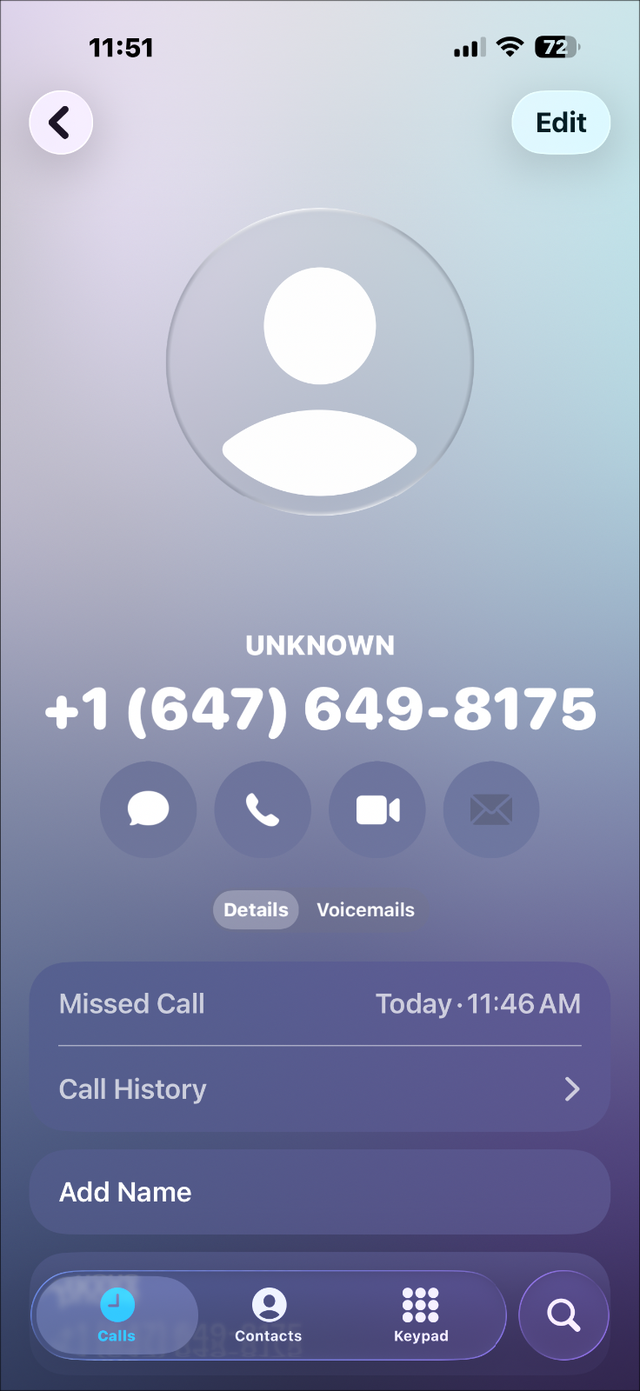640x1391 pixels.
Task: Open the Keypad tab
Action: (420, 1315)
